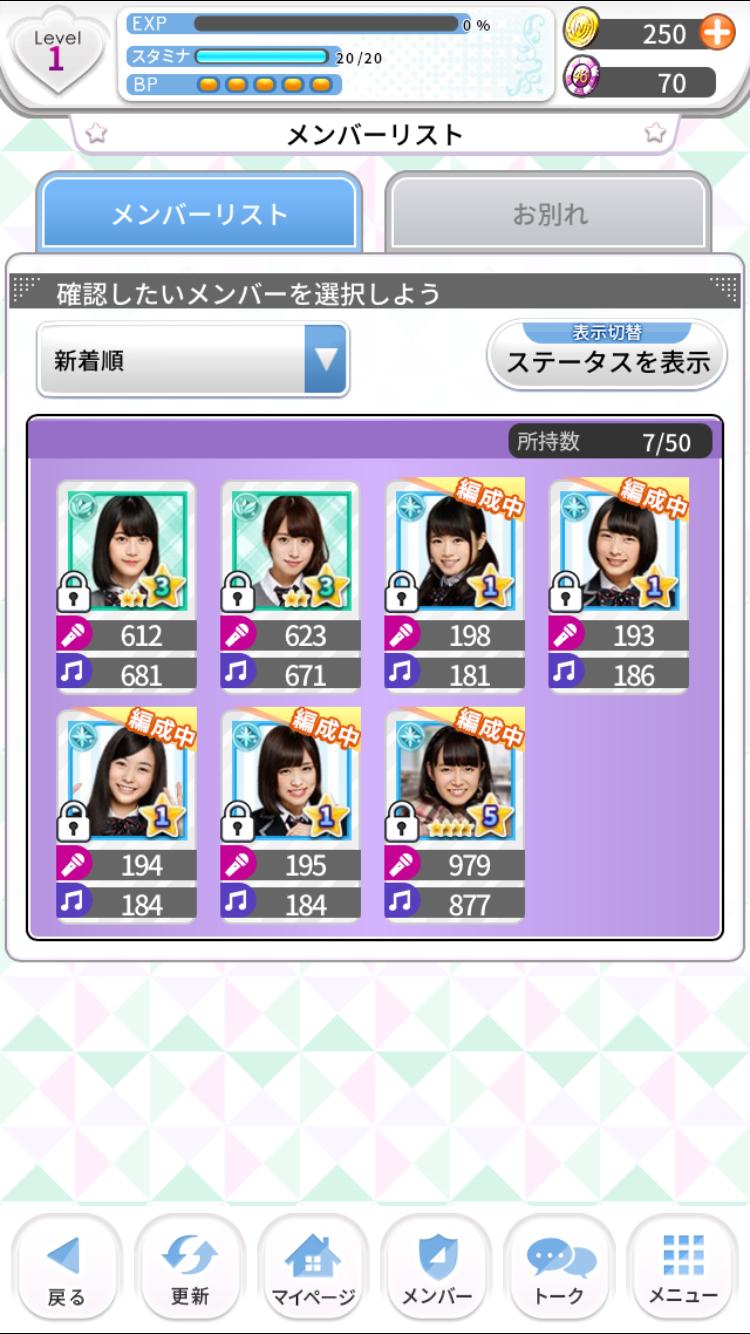Image resolution: width=750 pixels, height=1334 pixels.
Task: Switch to the お別れ tab
Action: click(549, 214)
